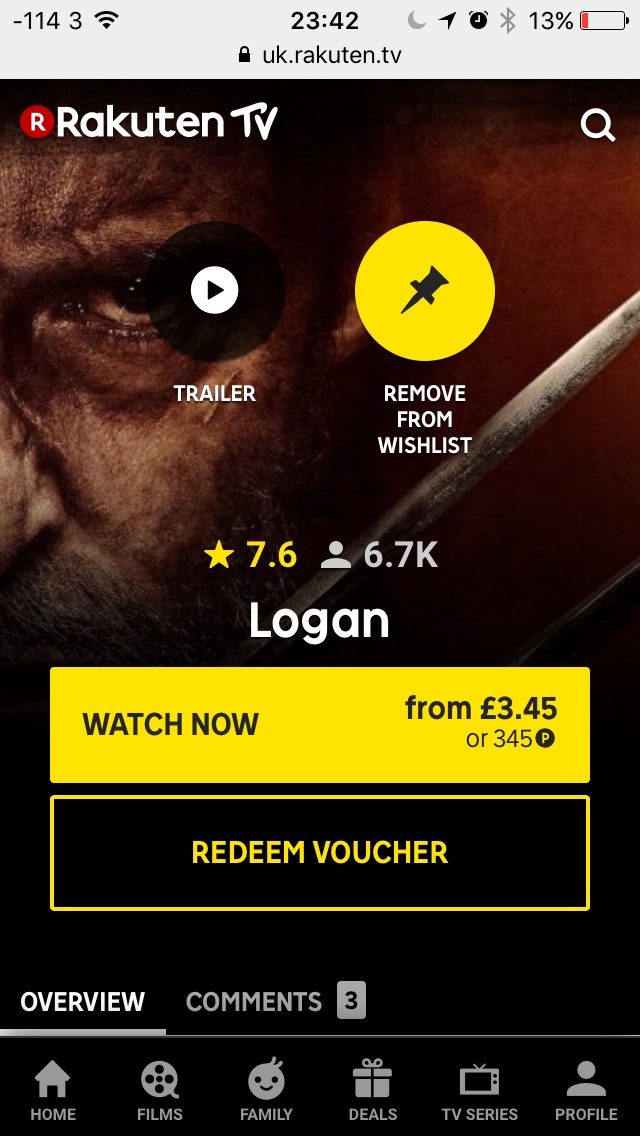Remove Logan from wishlist
This screenshot has width=640, height=1136.
coord(425,291)
